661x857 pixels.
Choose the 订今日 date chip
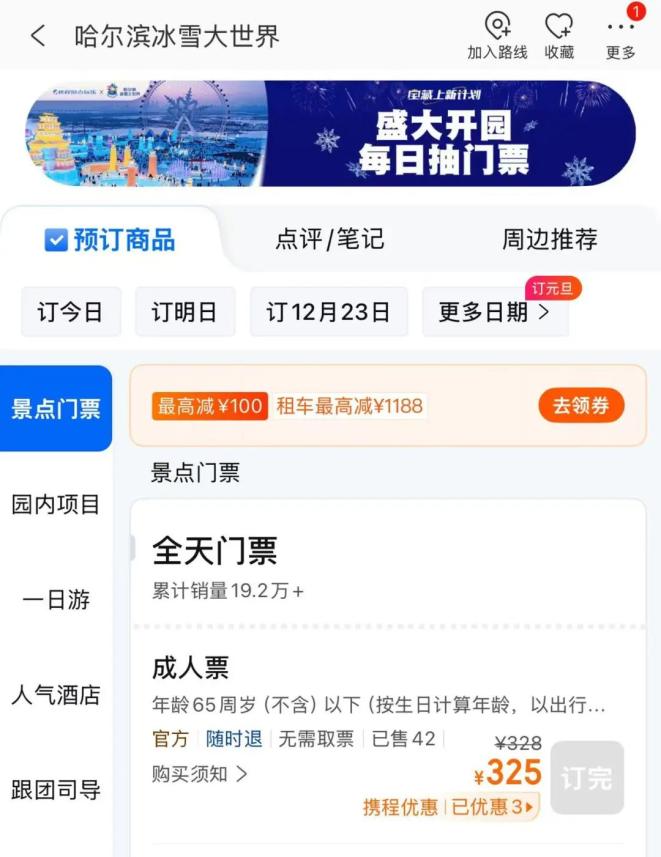(x=71, y=312)
